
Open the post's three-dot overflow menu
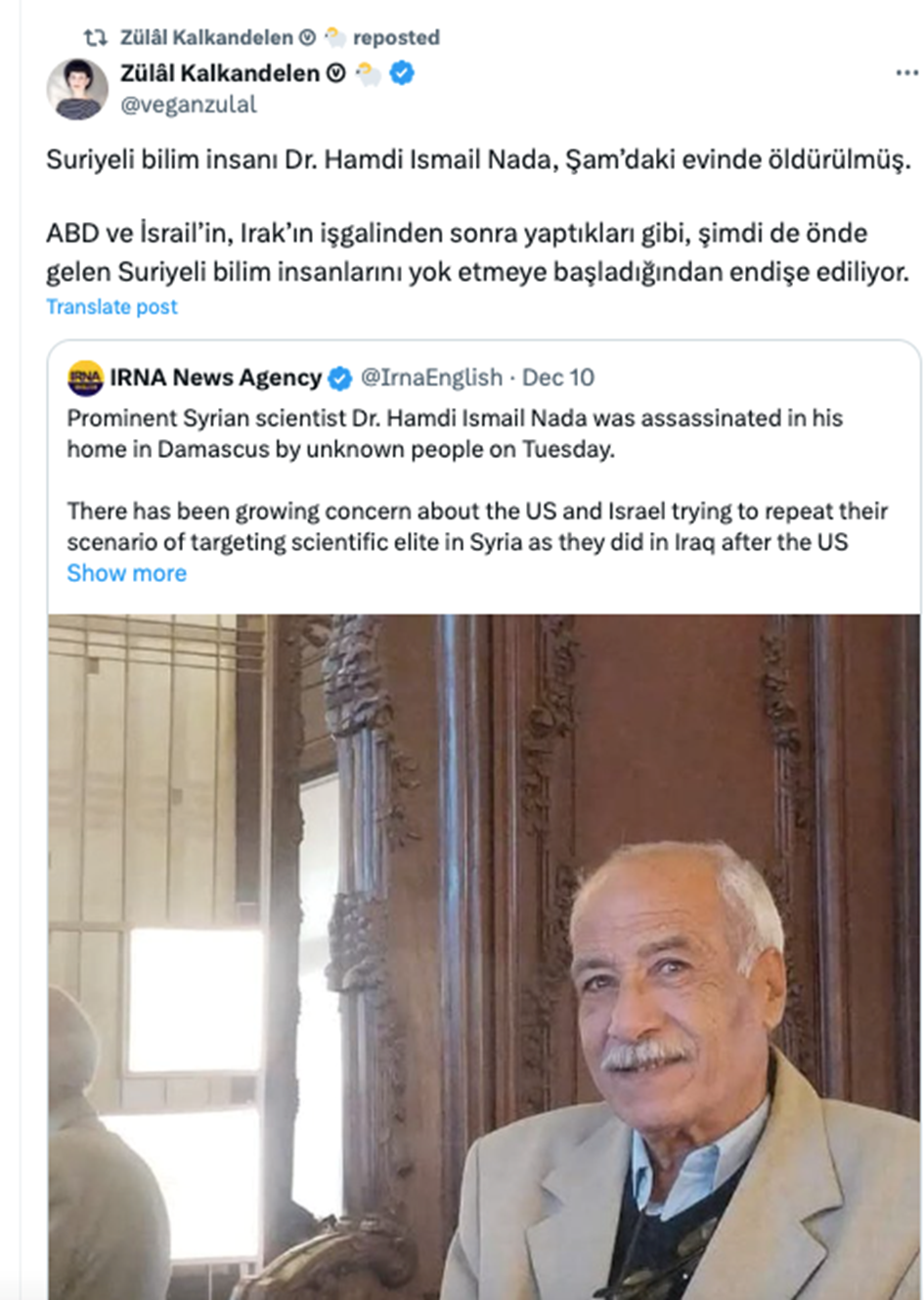pyautogui.click(x=906, y=73)
